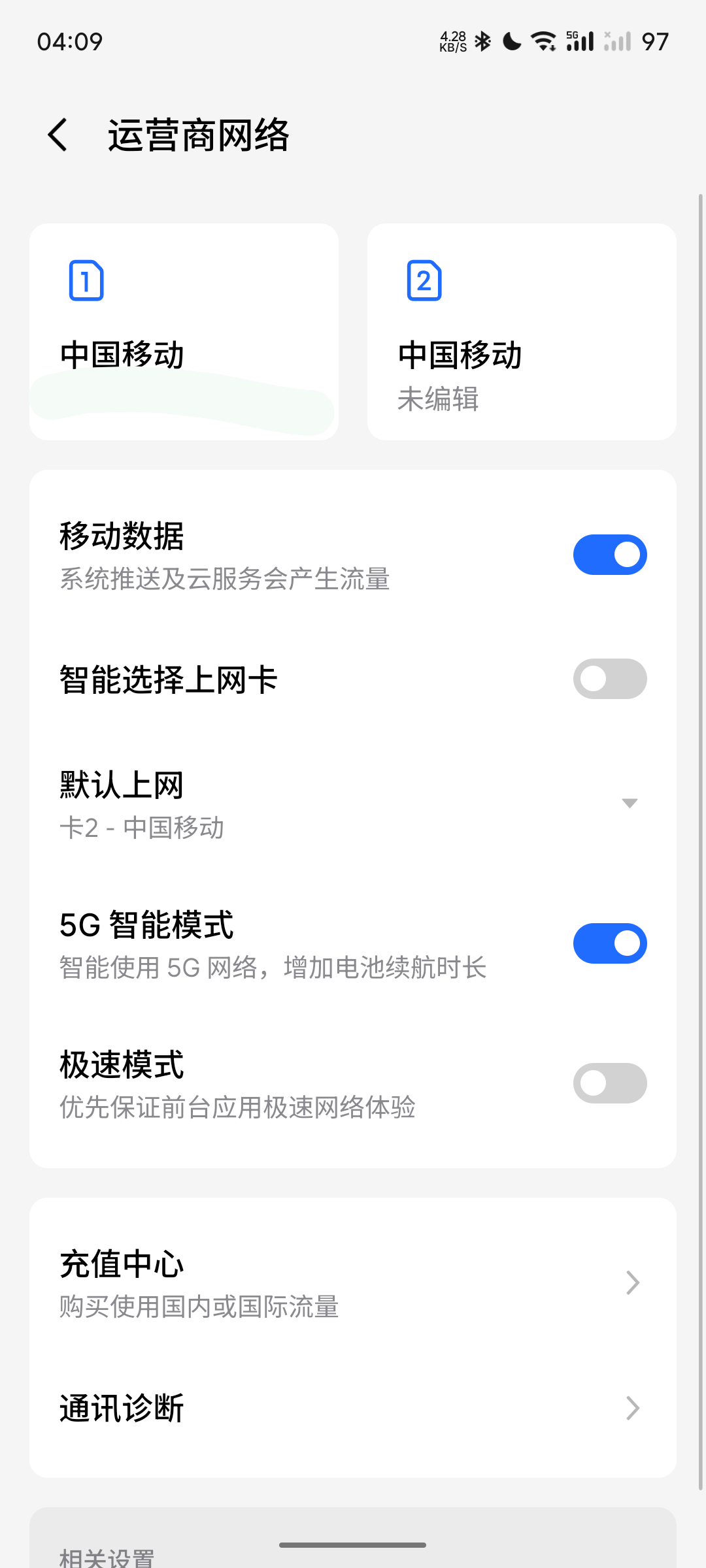Open SIM 1 中国移动 card settings

coord(184,331)
